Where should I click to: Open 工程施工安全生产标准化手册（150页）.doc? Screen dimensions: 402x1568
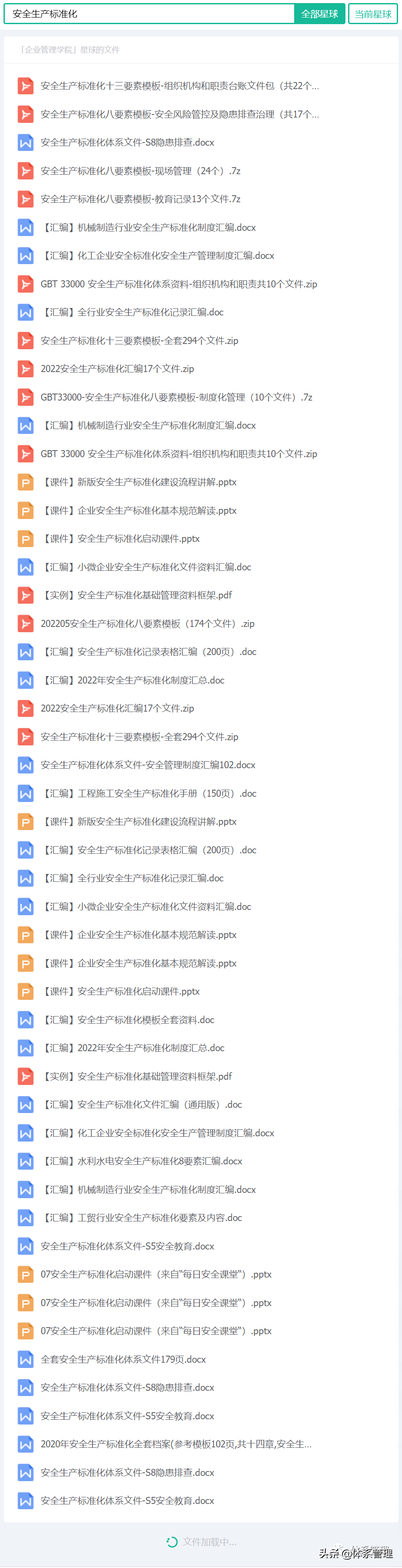tap(148, 793)
